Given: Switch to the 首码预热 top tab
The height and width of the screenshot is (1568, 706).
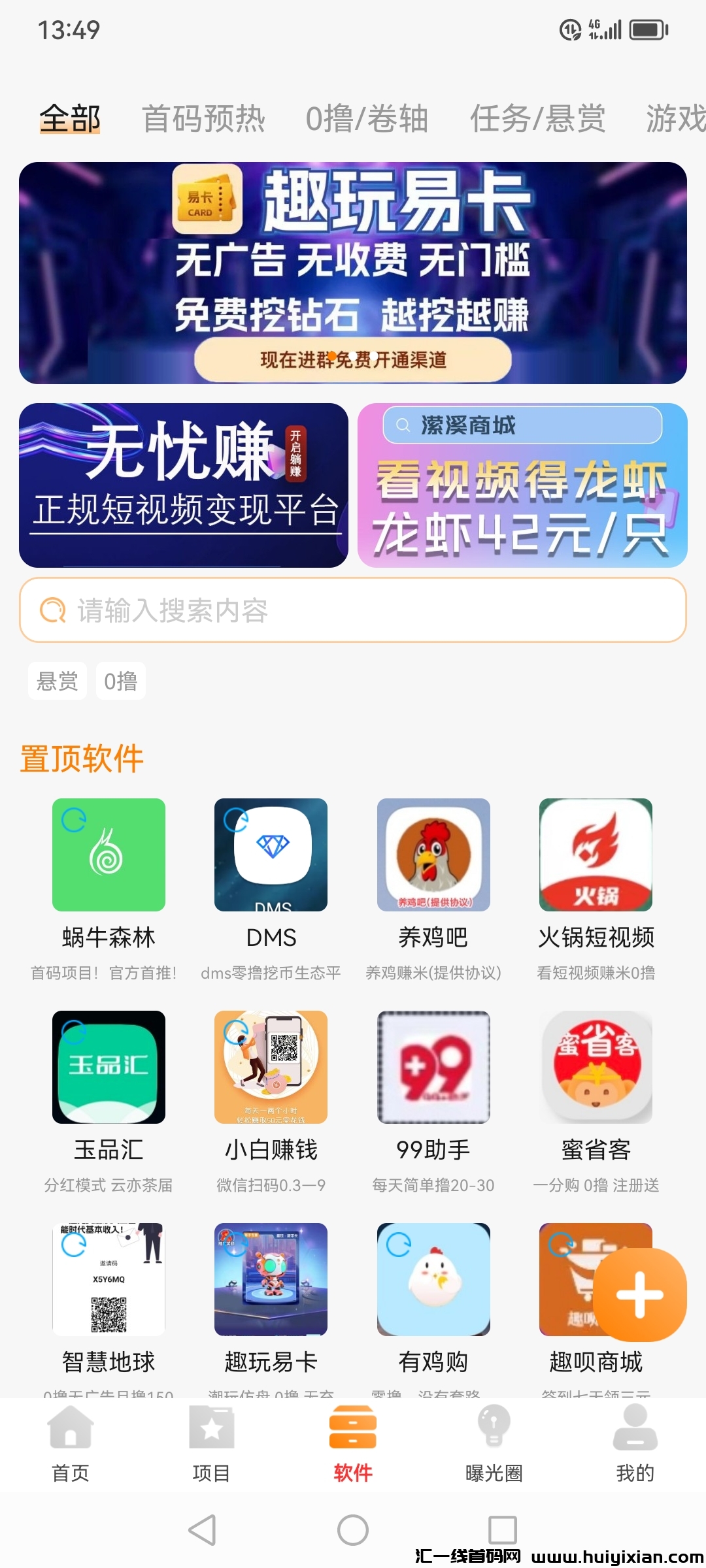Looking at the screenshot, I should coord(203,119).
